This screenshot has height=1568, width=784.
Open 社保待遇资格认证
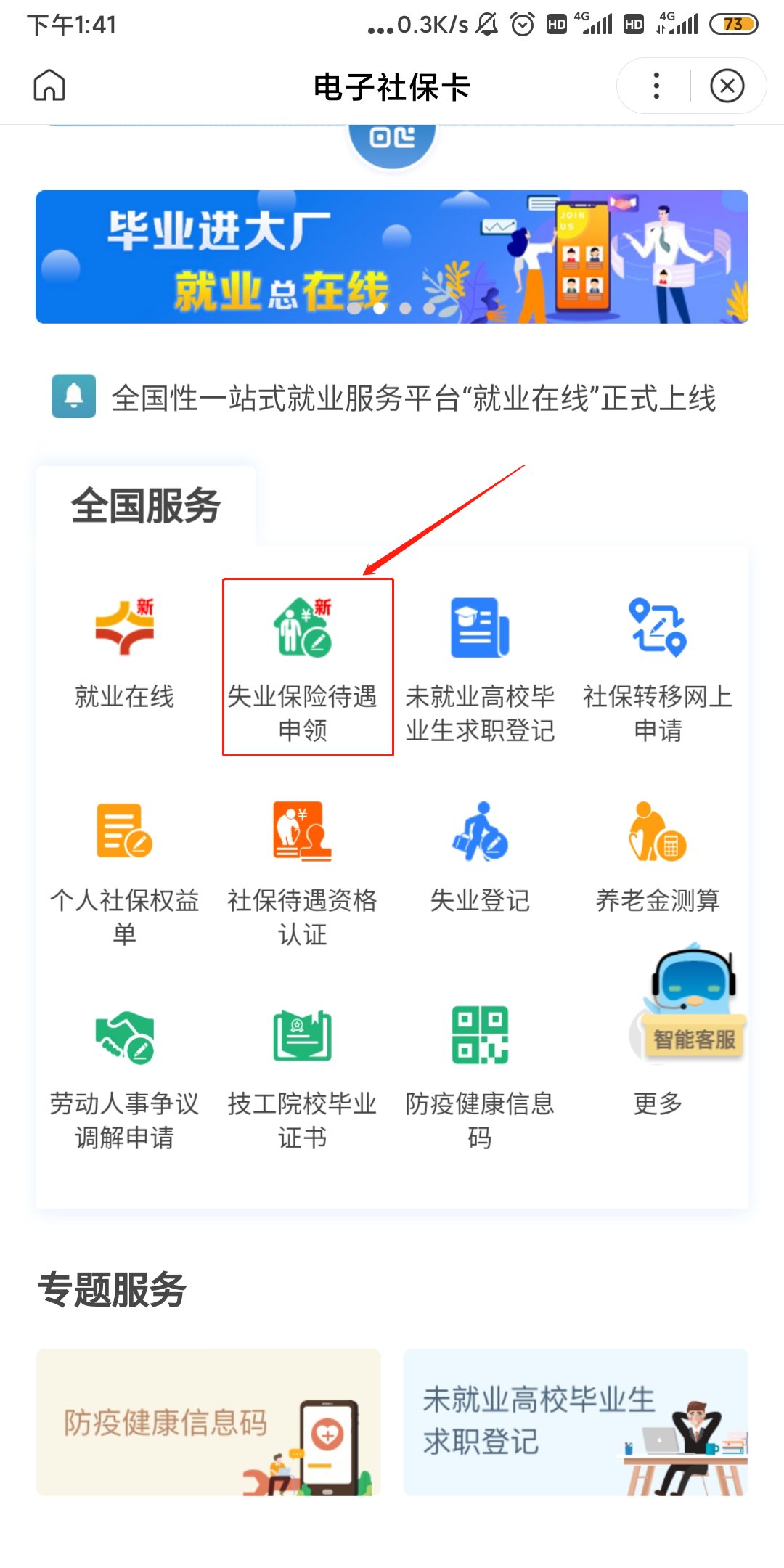(x=303, y=871)
